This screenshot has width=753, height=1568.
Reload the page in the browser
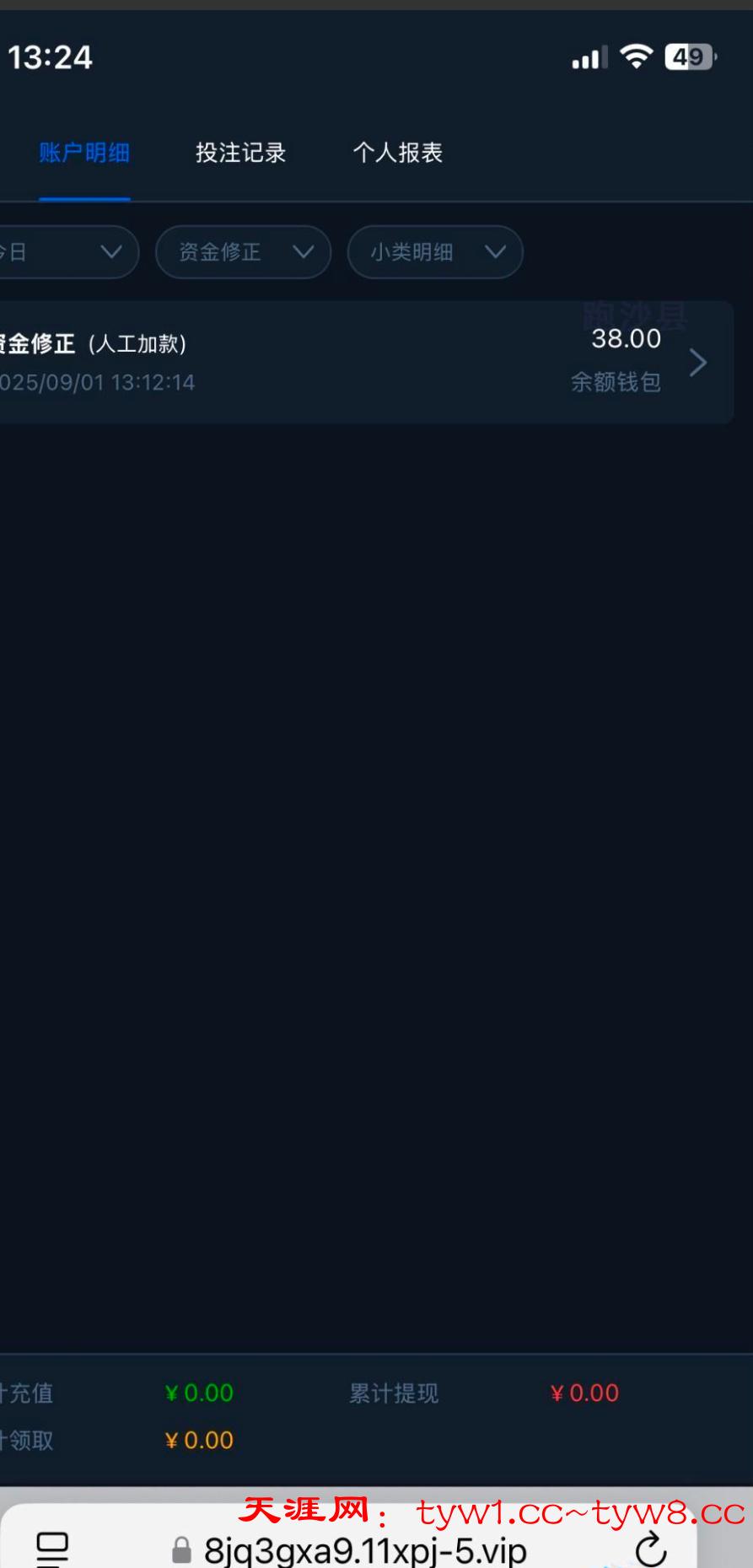click(x=650, y=1549)
